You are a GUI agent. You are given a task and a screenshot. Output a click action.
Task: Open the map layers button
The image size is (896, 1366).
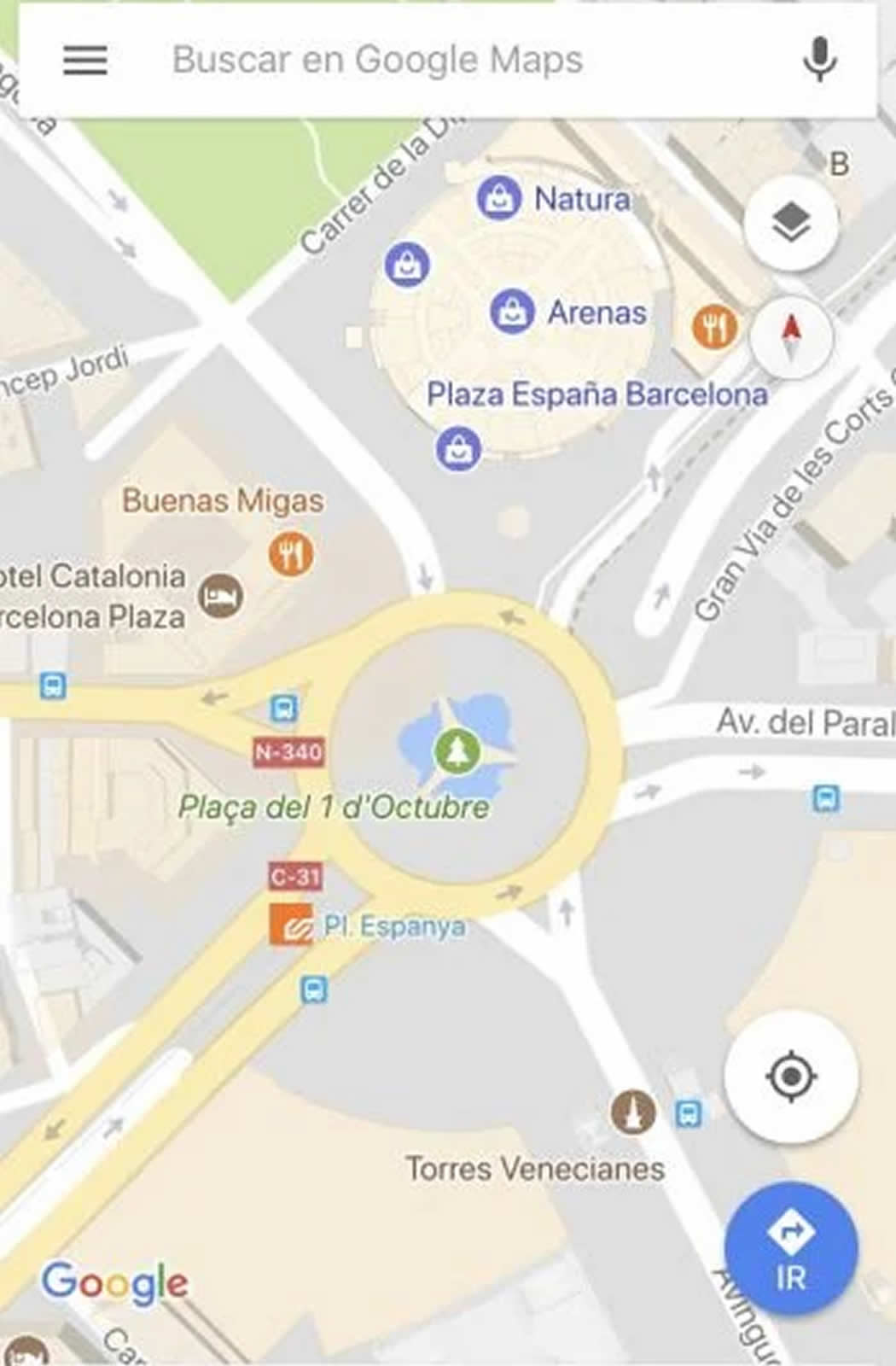(x=791, y=224)
